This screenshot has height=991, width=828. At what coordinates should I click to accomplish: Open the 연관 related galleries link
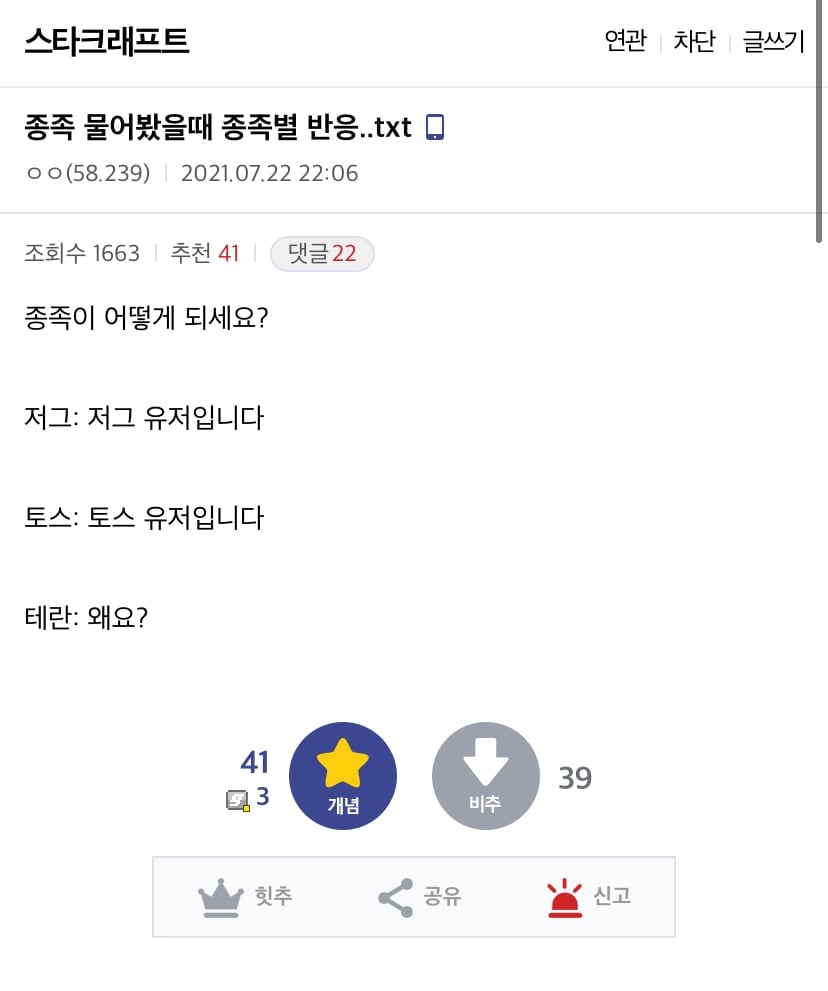pyautogui.click(x=625, y=42)
